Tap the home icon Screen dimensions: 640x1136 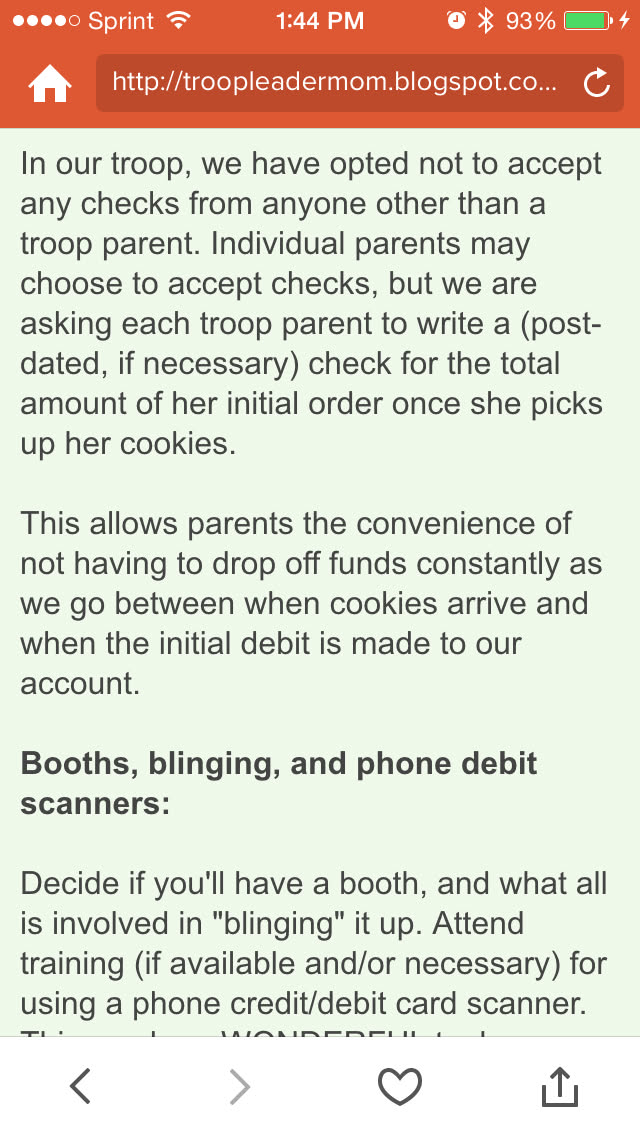[x=49, y=84]
